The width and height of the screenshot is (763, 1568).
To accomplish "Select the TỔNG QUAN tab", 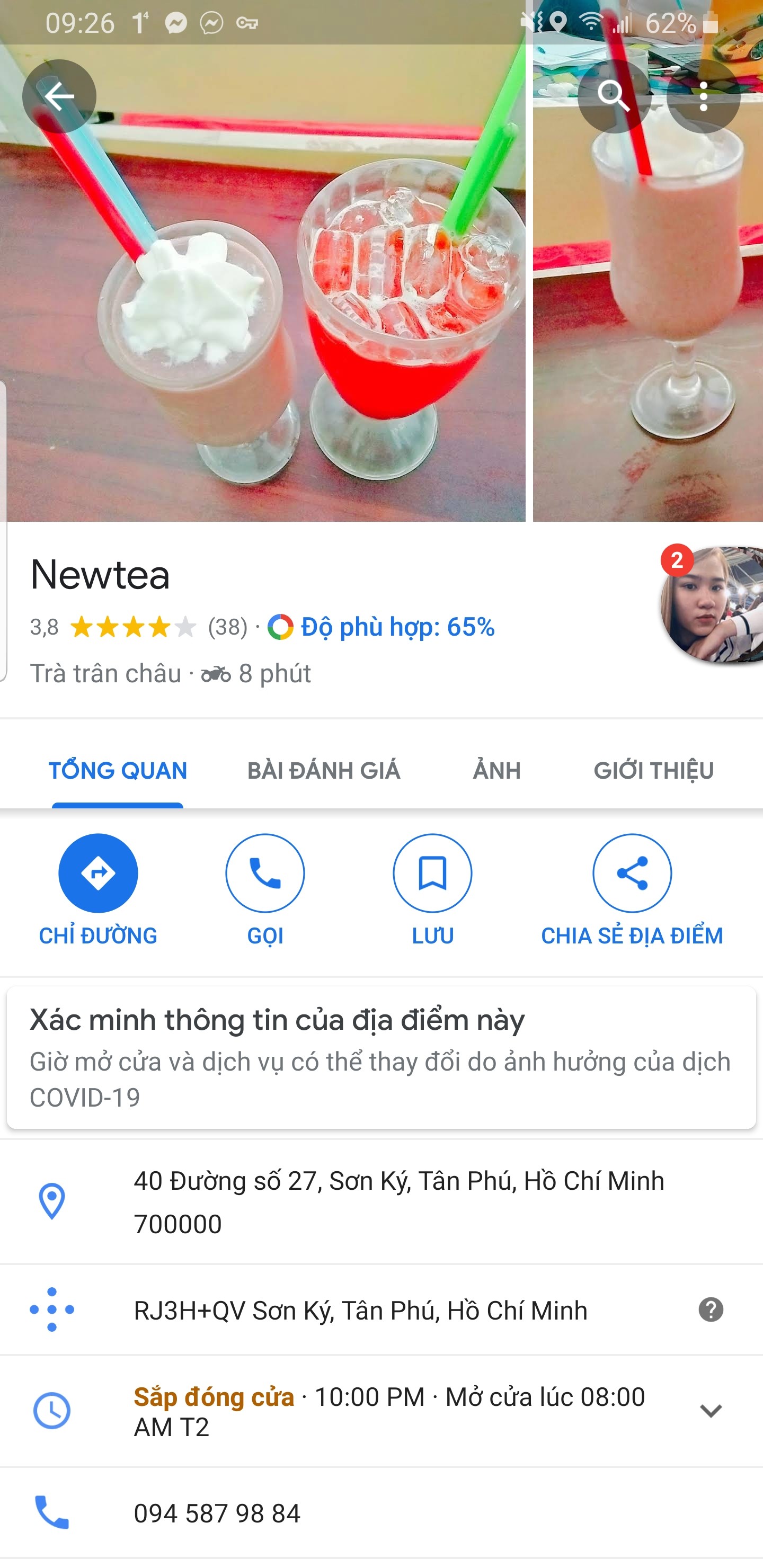I will tap(118, 771).
